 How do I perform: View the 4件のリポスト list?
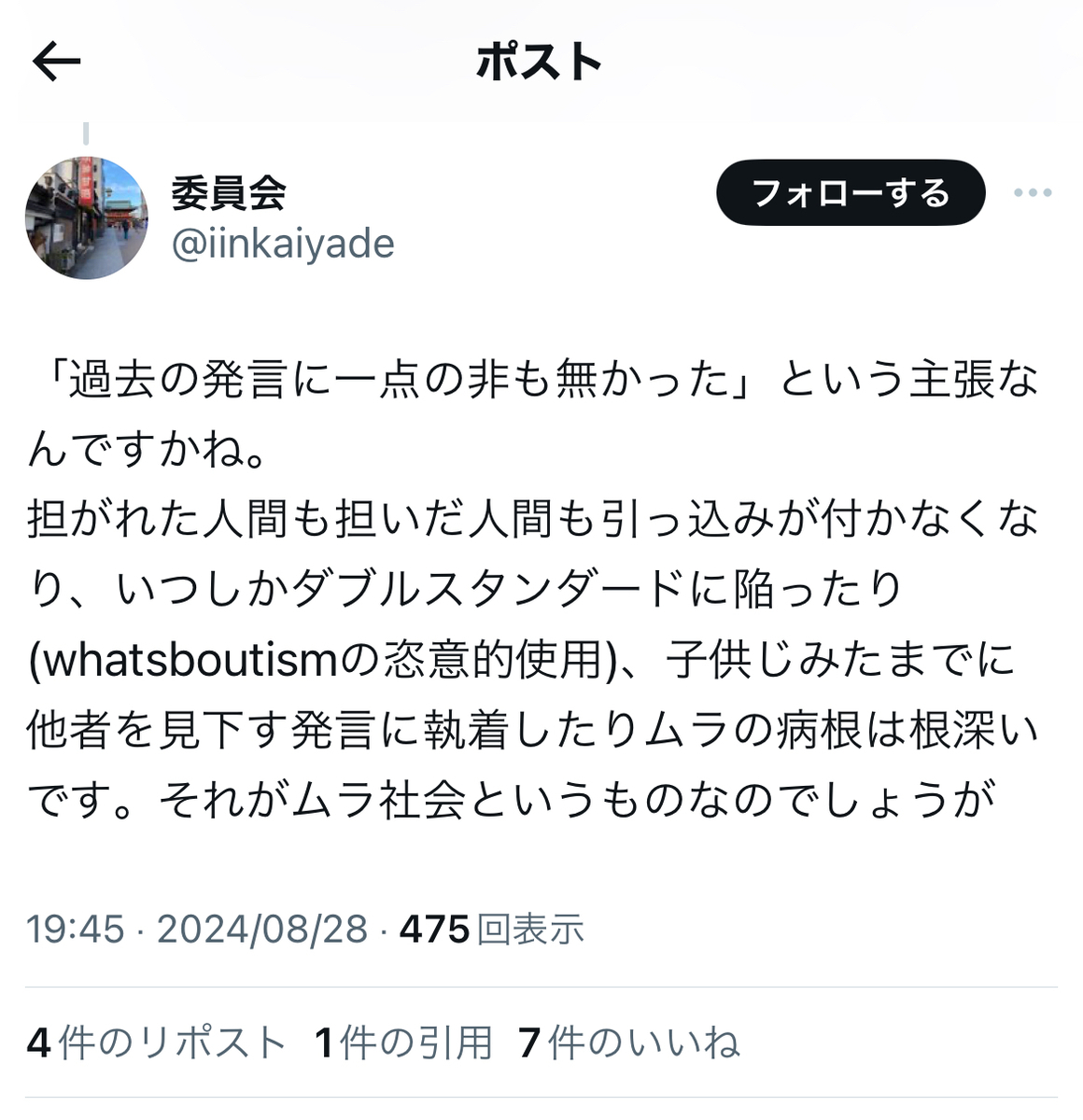pos(156,1043)
